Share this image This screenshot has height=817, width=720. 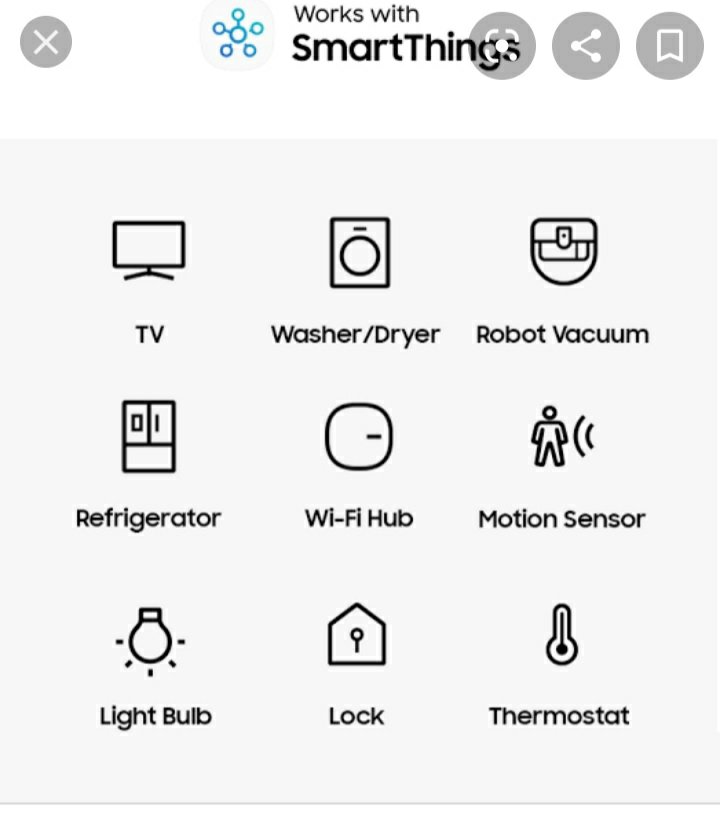pos(586,45)
